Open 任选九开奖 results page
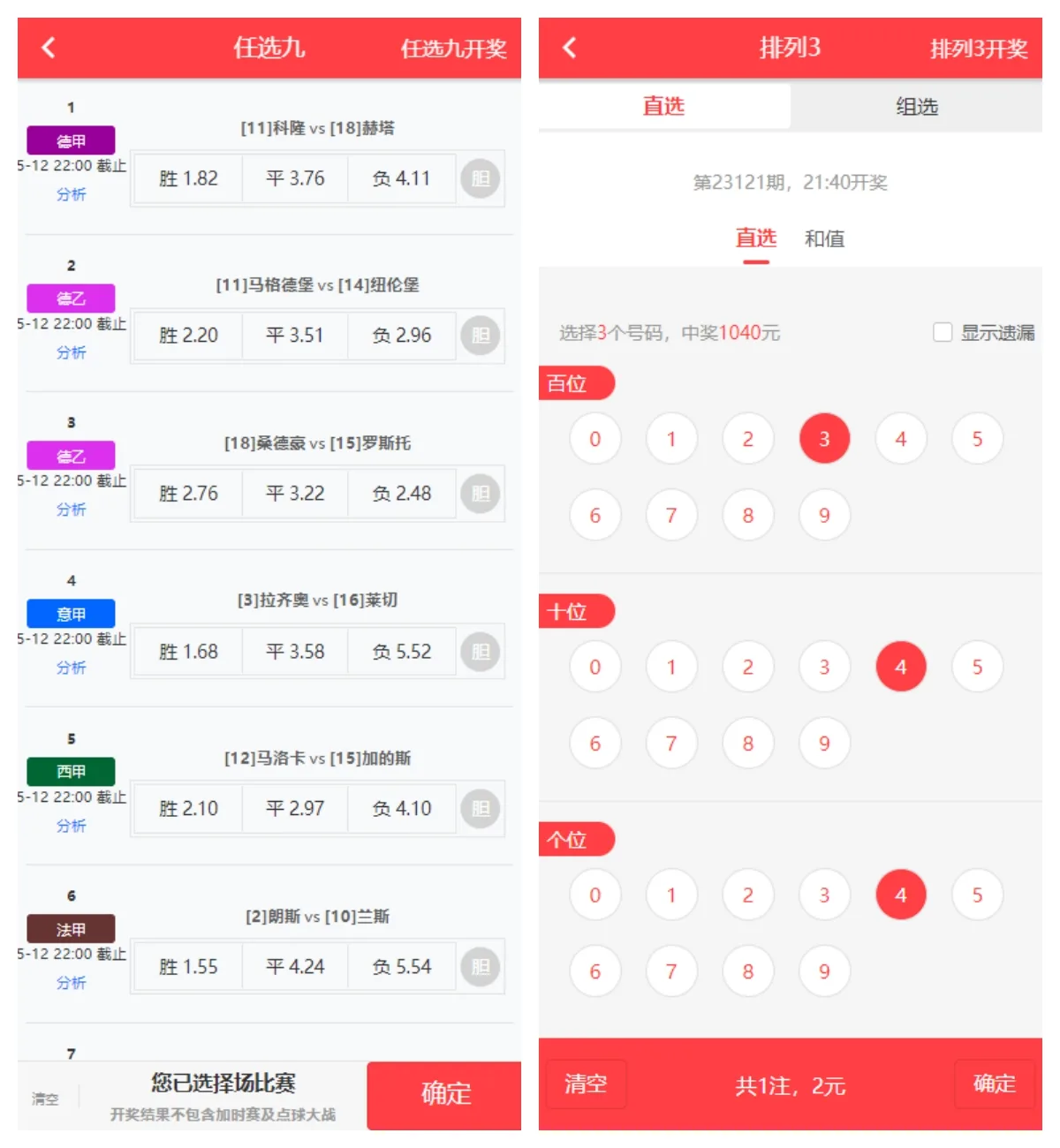The height and width of the screenshot is (1148, 1060). click(453, 49)
